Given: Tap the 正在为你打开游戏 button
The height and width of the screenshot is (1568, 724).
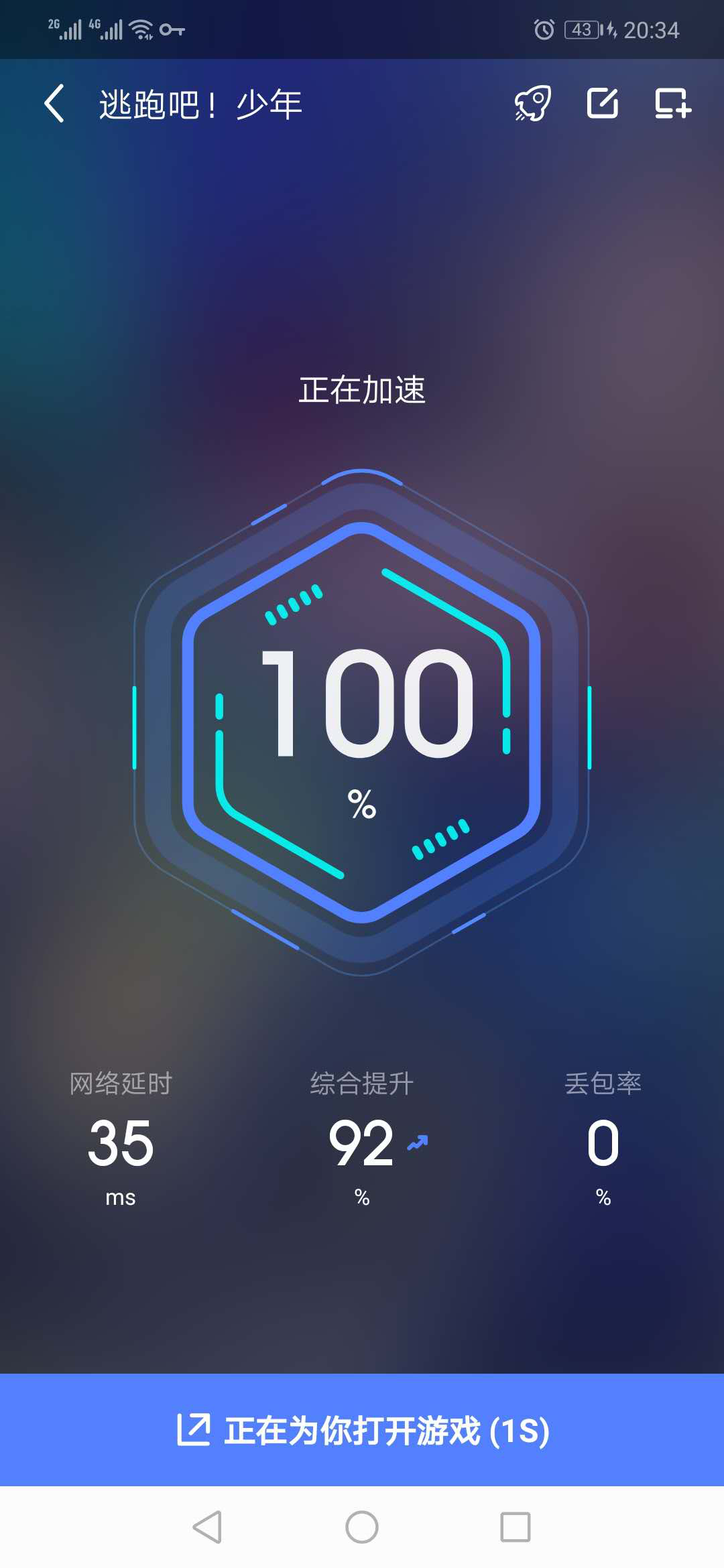Looking at the screenshot, I should pos(362,1430).
